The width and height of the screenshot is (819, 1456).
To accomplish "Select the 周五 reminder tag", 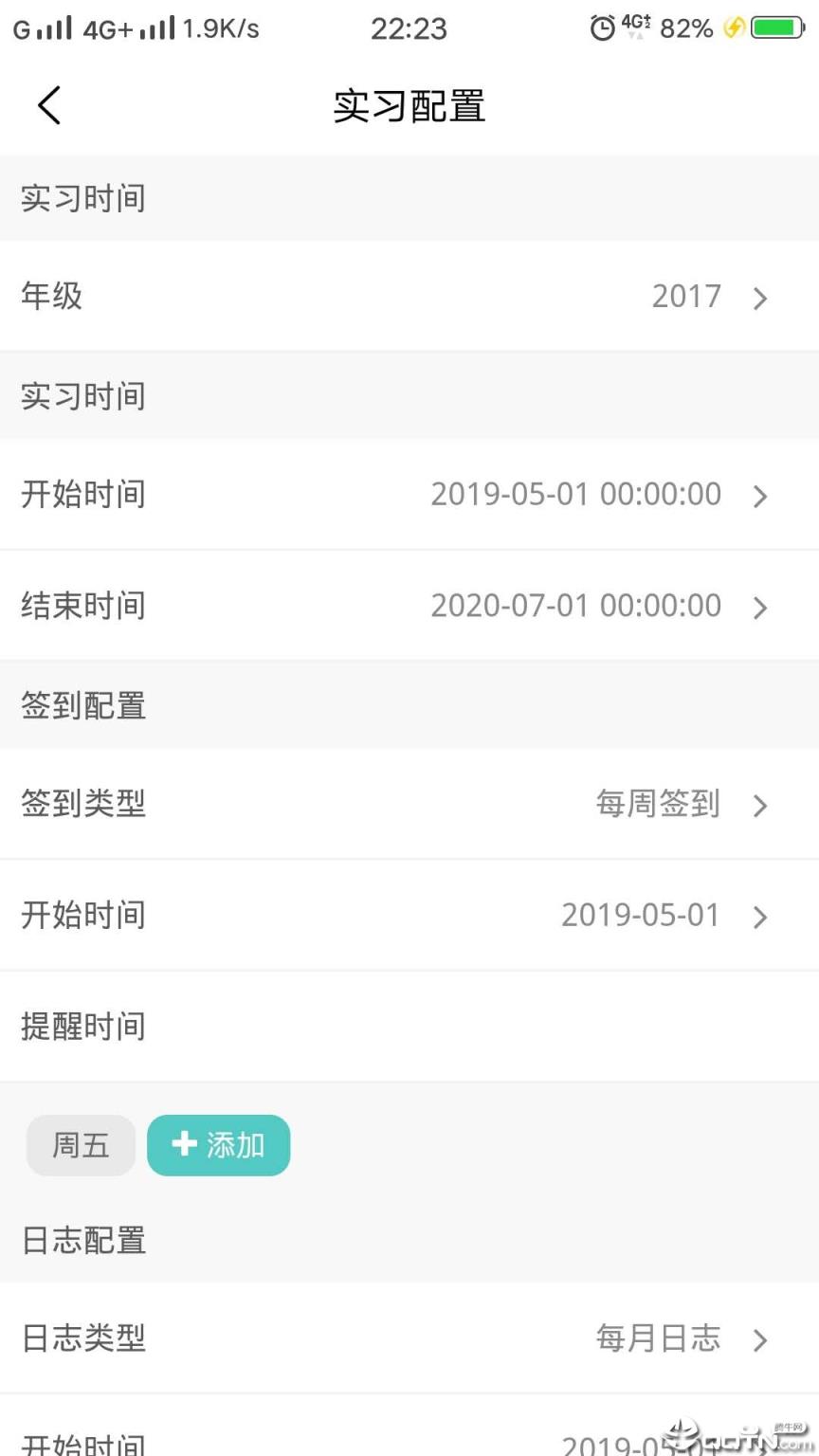I will 80,1145.
